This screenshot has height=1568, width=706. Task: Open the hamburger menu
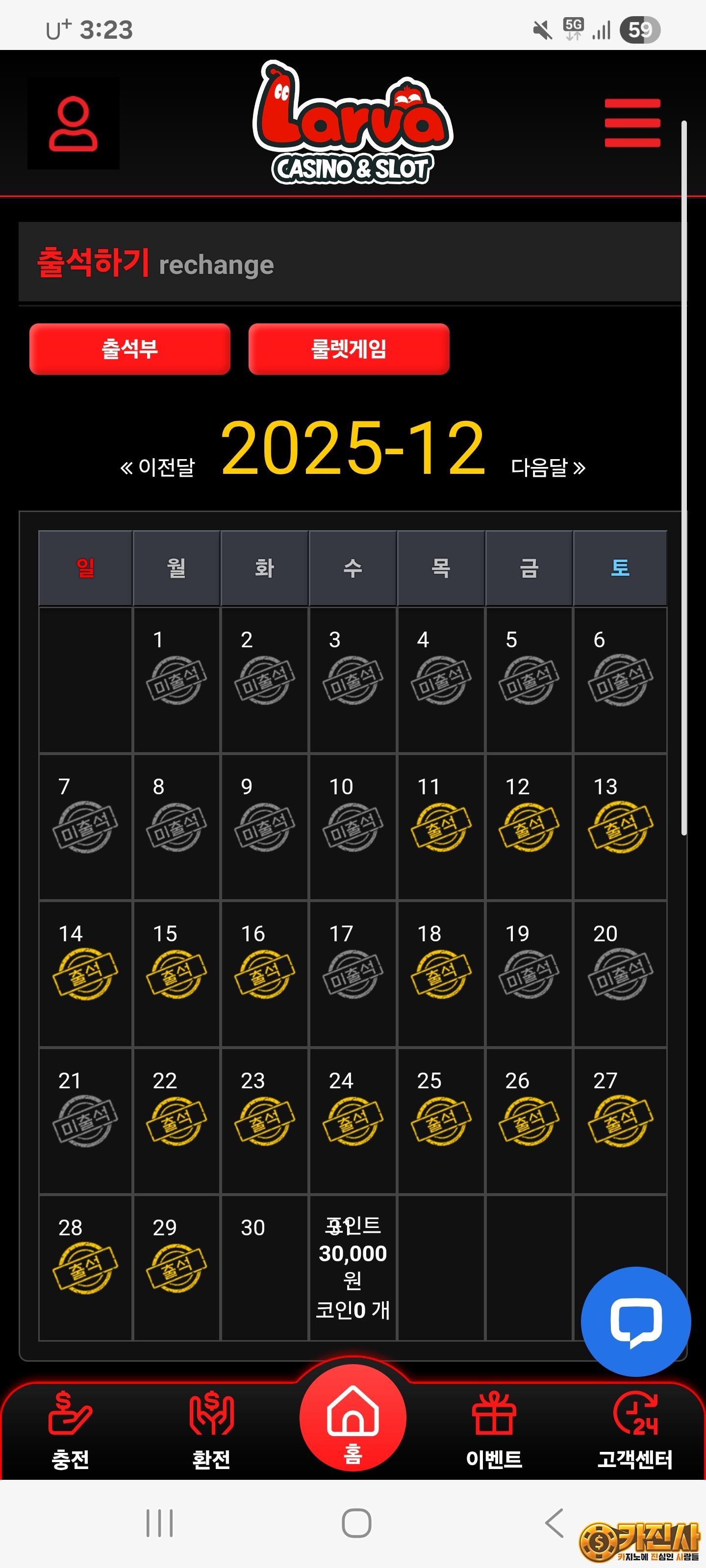(631, 122)
